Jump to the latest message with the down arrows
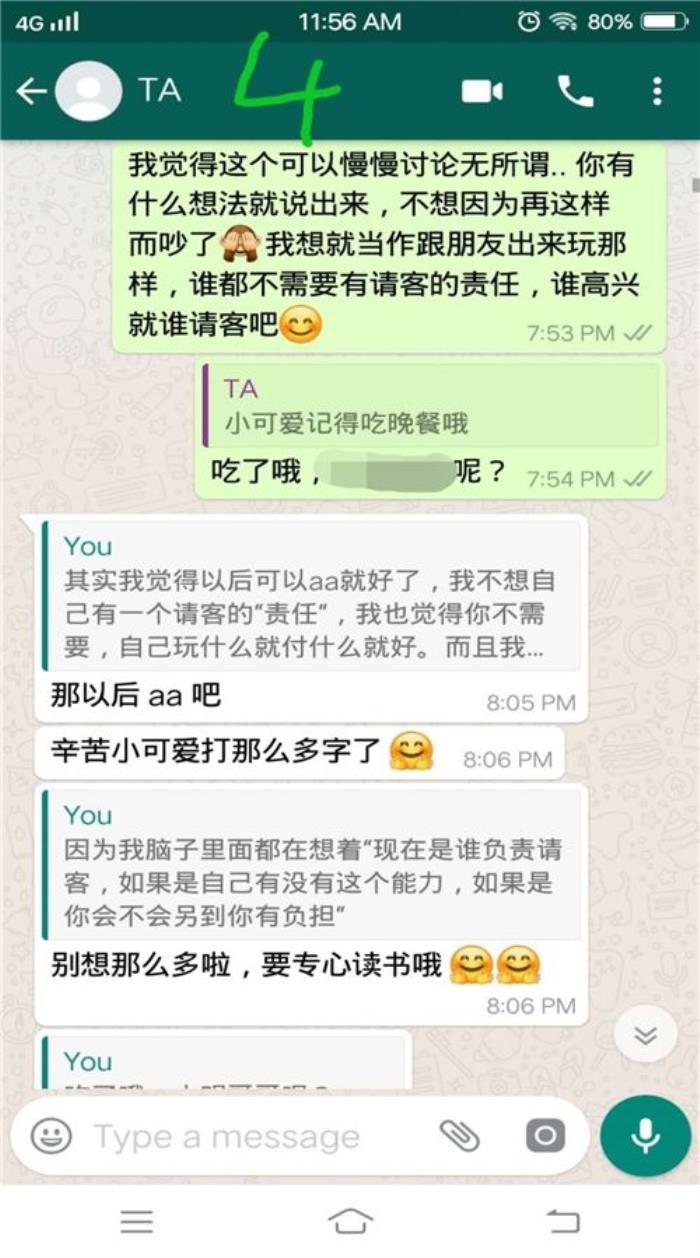This screenshot has height=1258, width=700. (x=645, y=1034)
